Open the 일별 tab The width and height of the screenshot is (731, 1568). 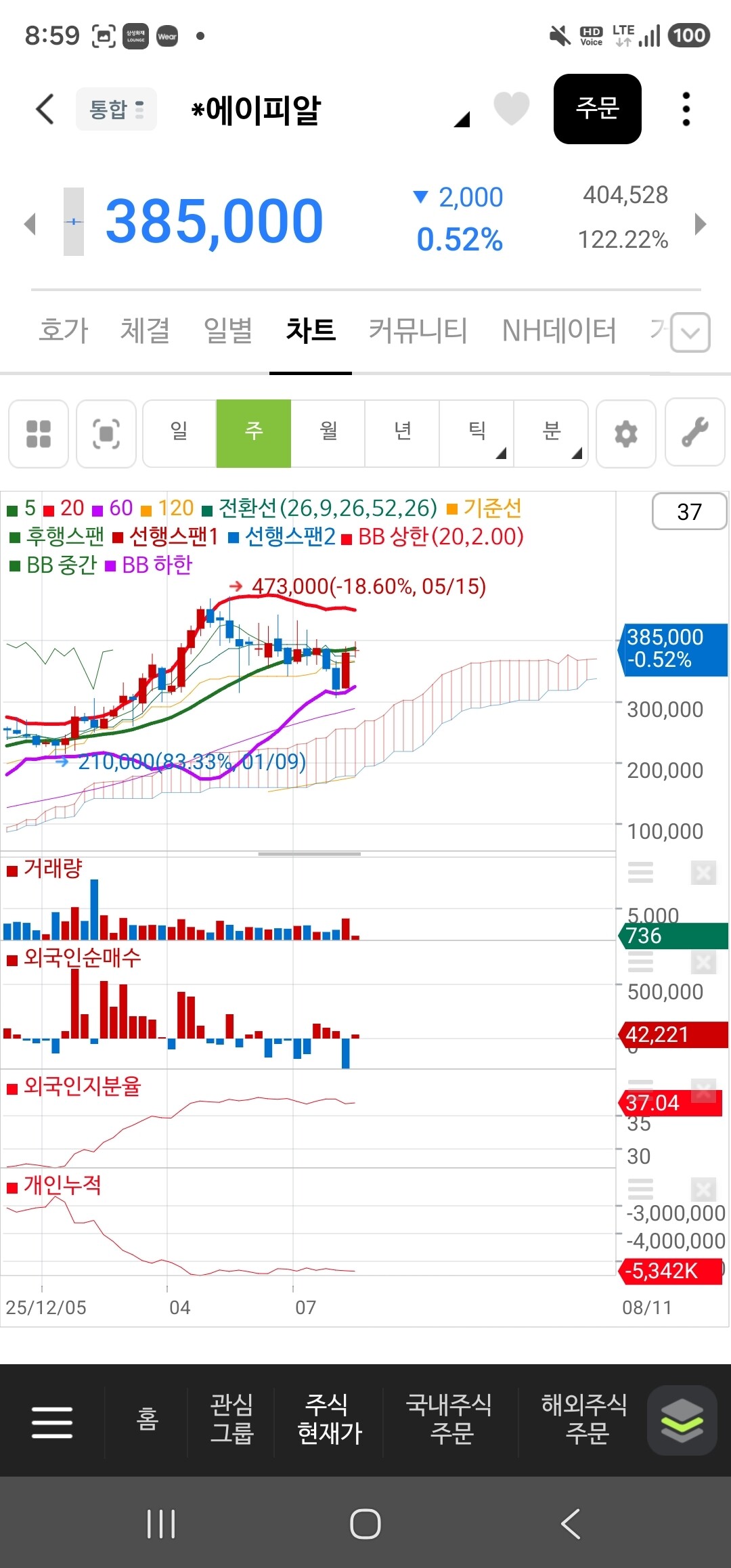point(228,331)
